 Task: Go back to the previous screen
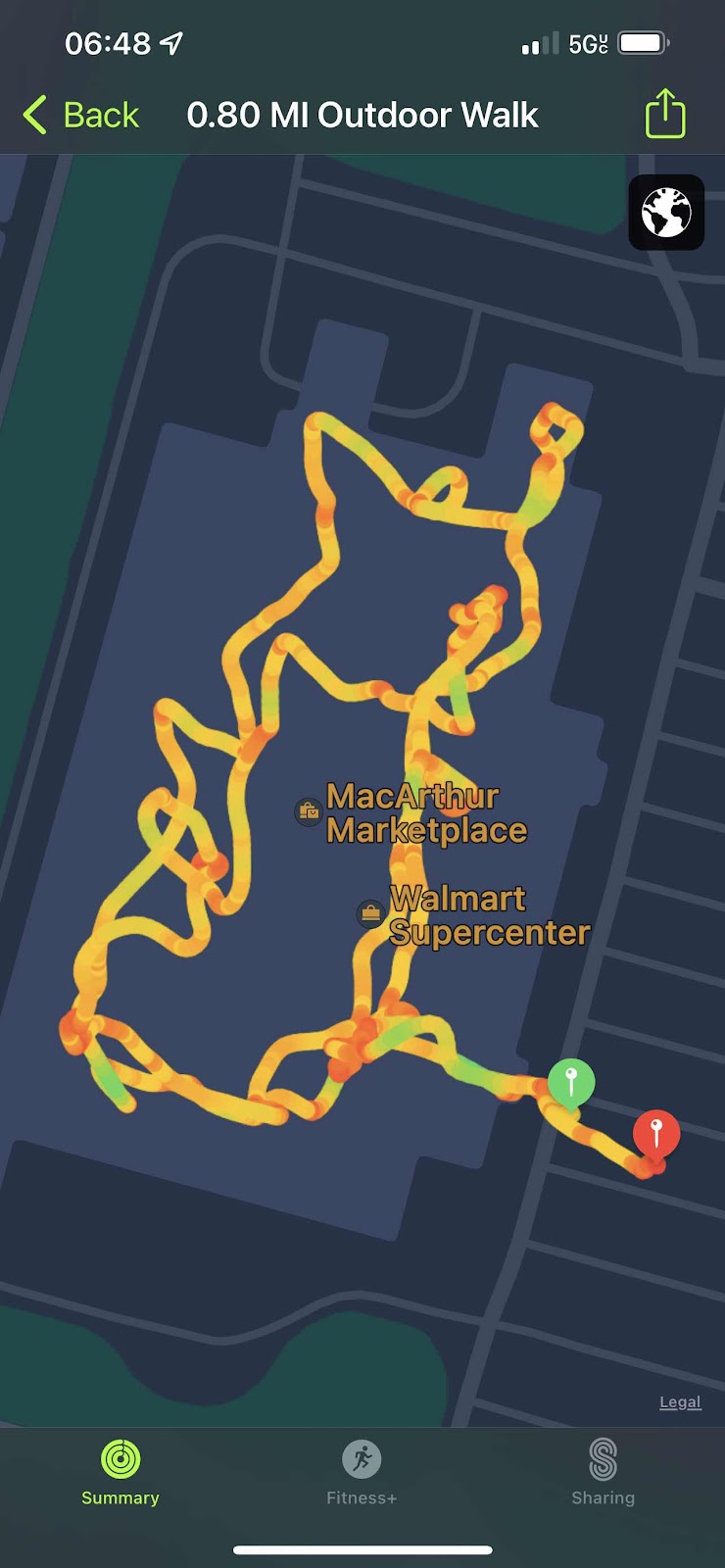81,116
